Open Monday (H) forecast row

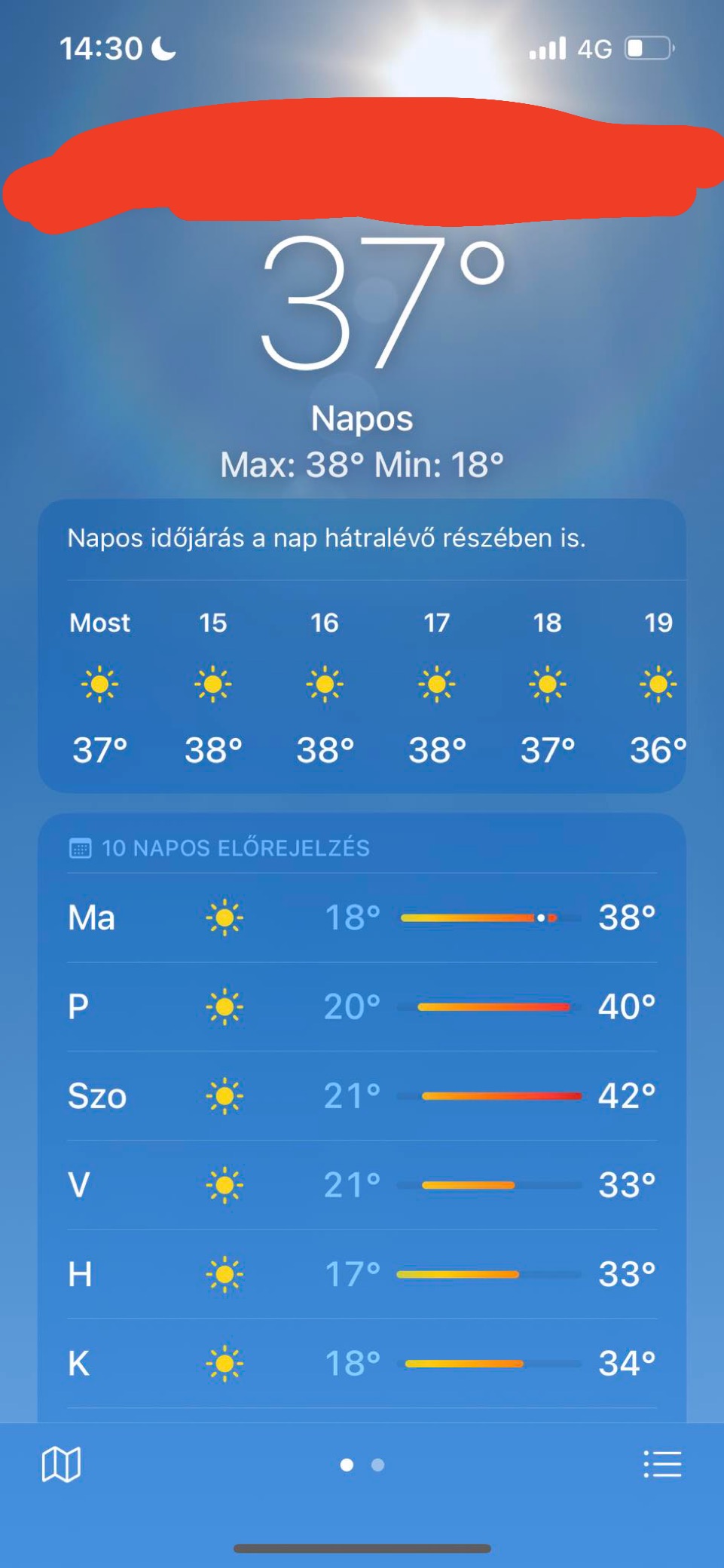click(362, 1274)
